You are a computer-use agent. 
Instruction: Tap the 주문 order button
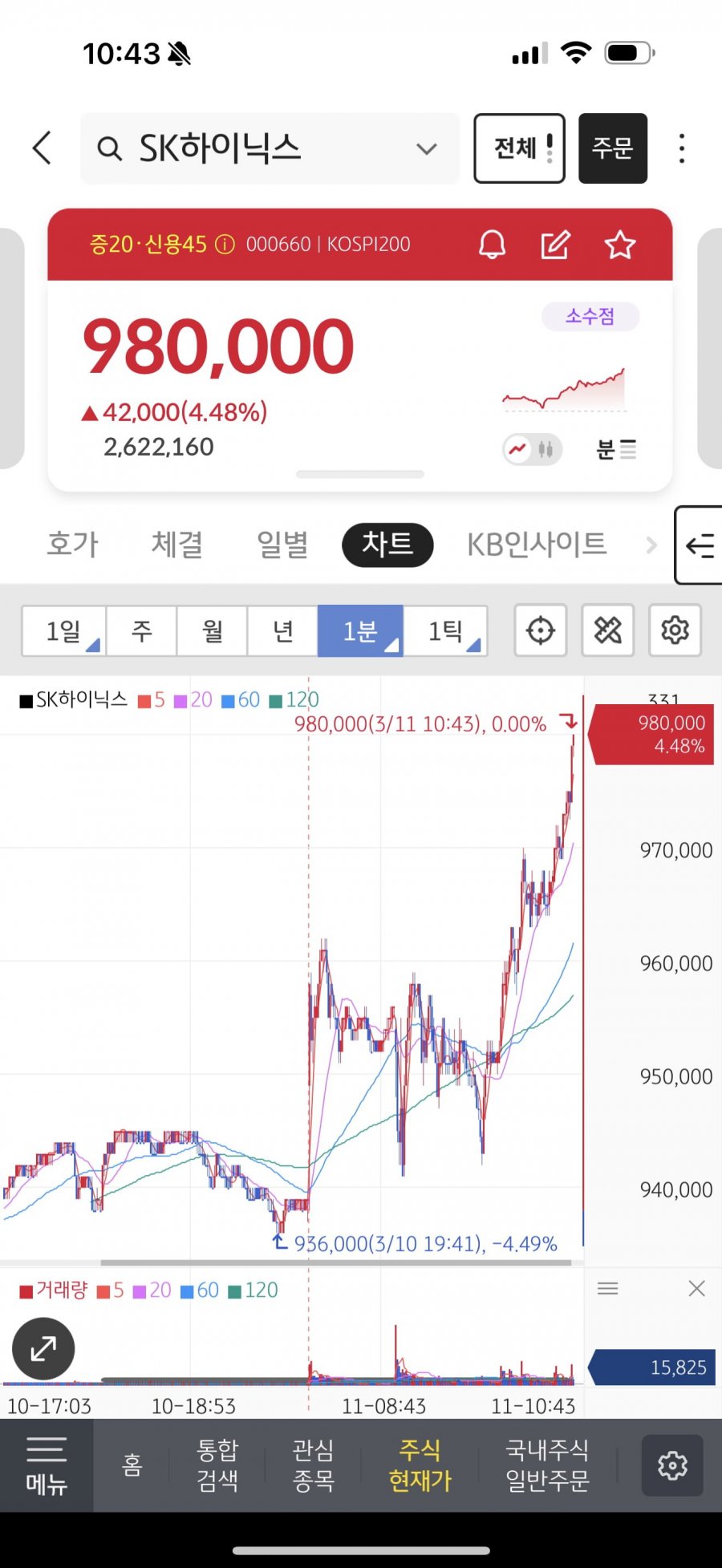tap(612, 148)
